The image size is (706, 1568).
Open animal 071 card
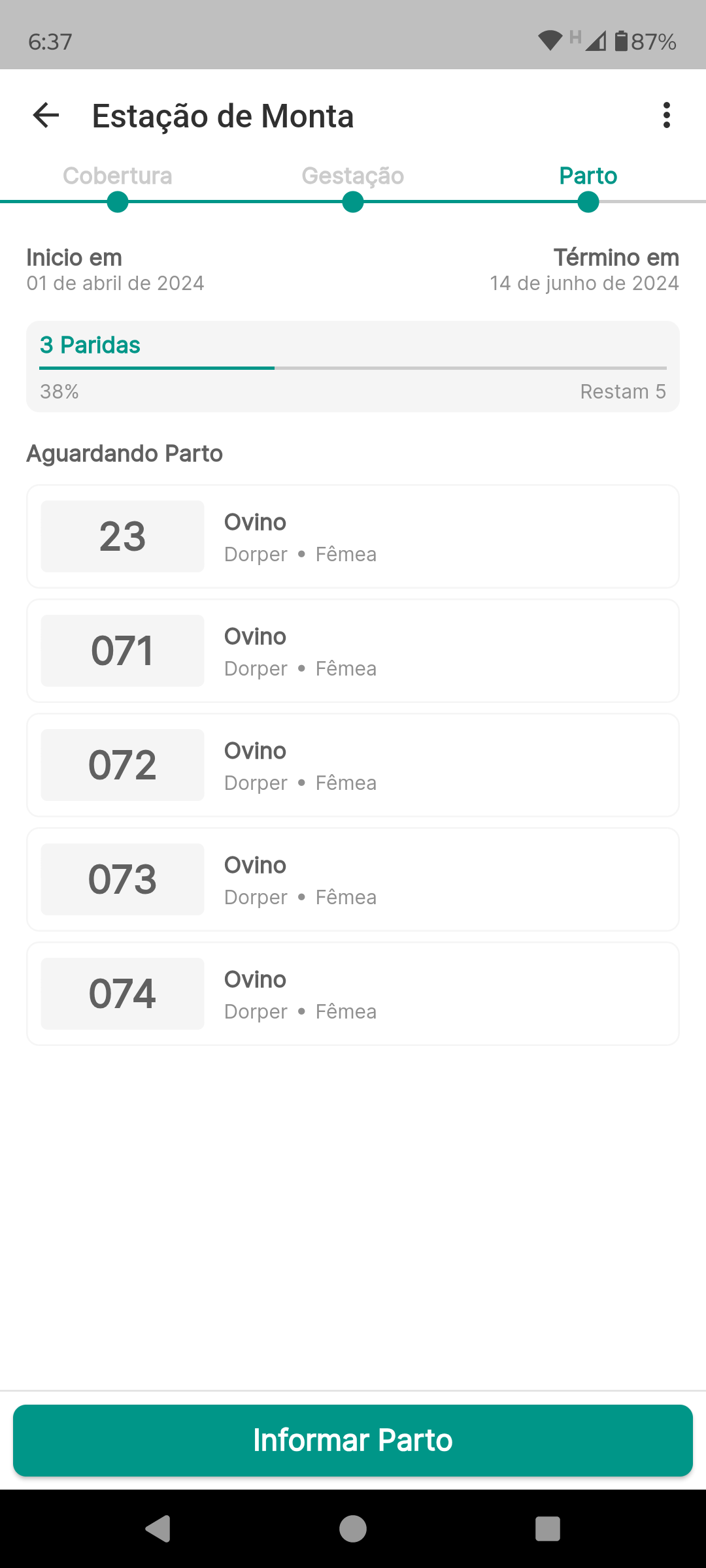(353, 651)
